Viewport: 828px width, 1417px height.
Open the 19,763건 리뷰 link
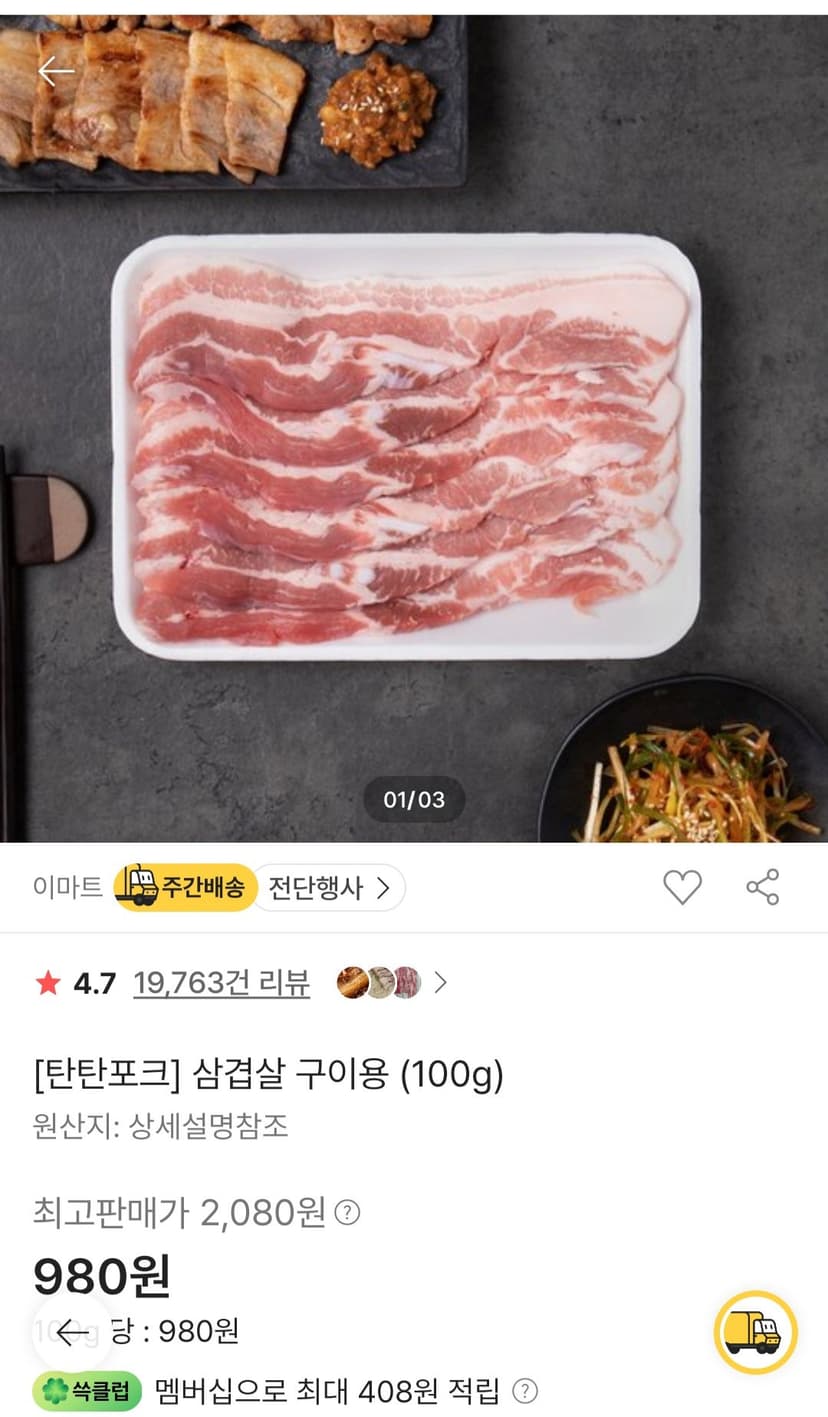click(x=221, y=983)
